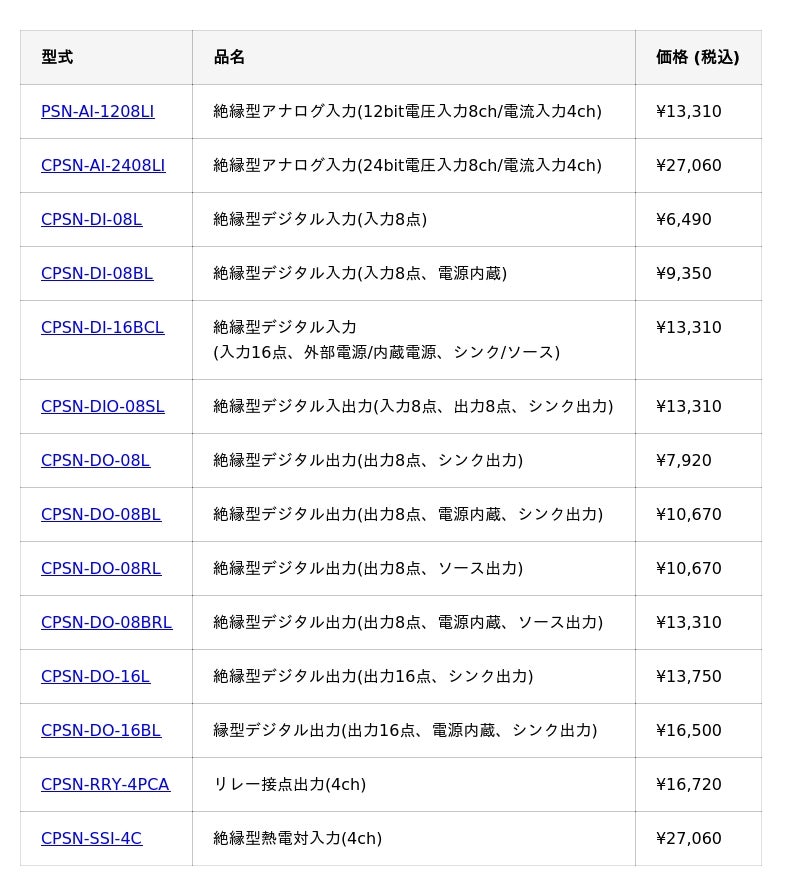Open the CPSN-DIO-08SL link
Screen dimensions: 800x896
tap(102, 407)
